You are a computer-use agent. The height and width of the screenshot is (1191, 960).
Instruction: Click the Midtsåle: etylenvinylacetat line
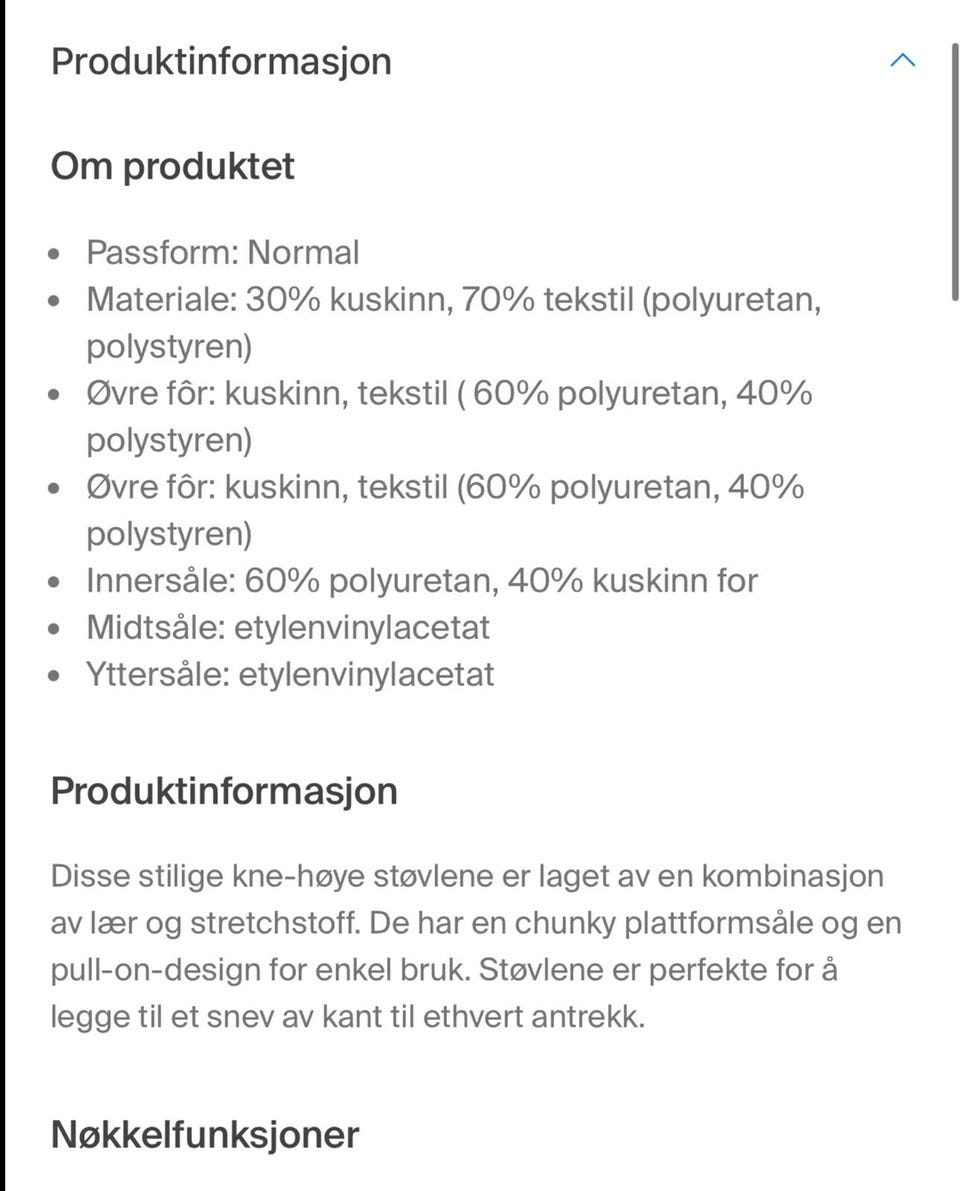(x=290, y=627)
